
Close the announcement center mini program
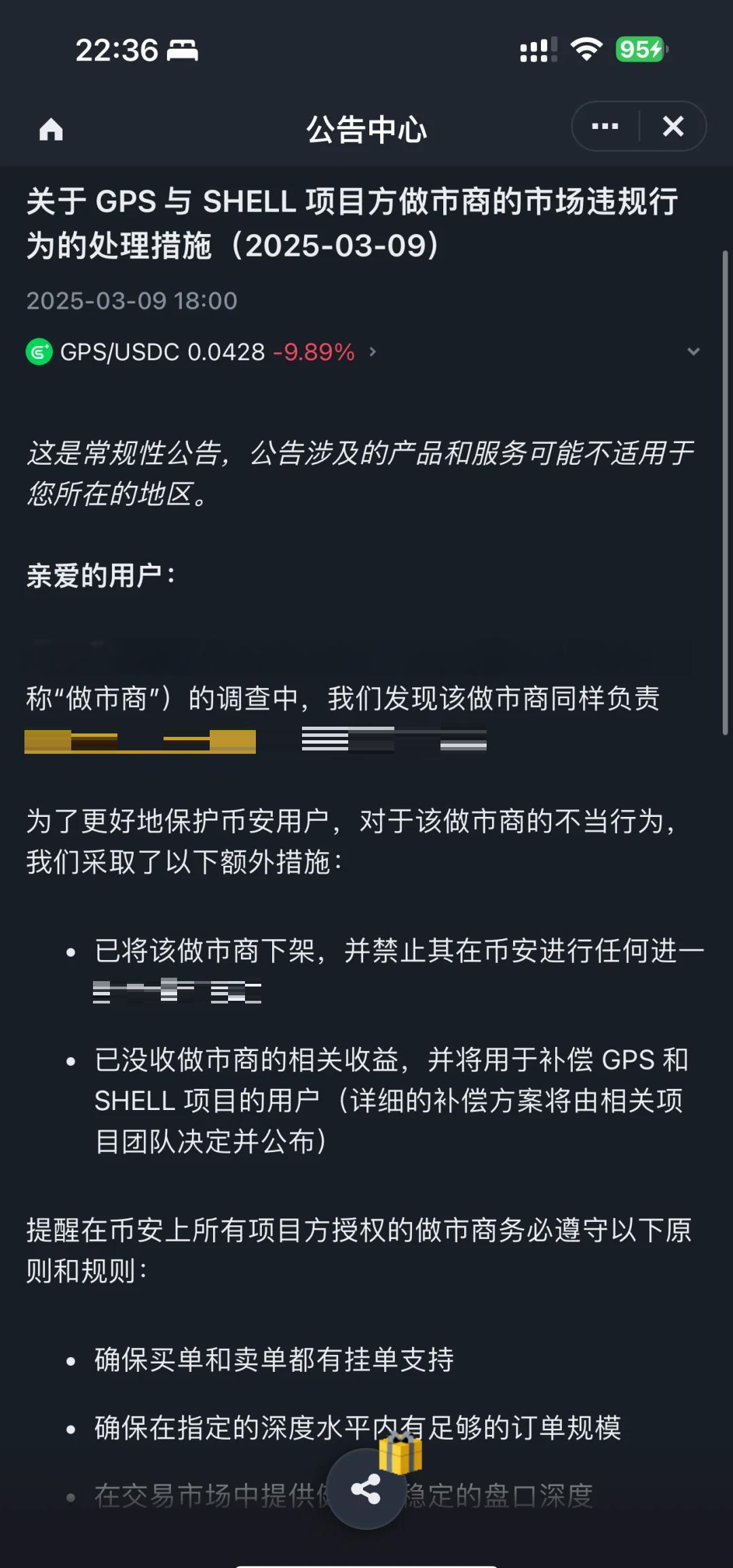673,126
